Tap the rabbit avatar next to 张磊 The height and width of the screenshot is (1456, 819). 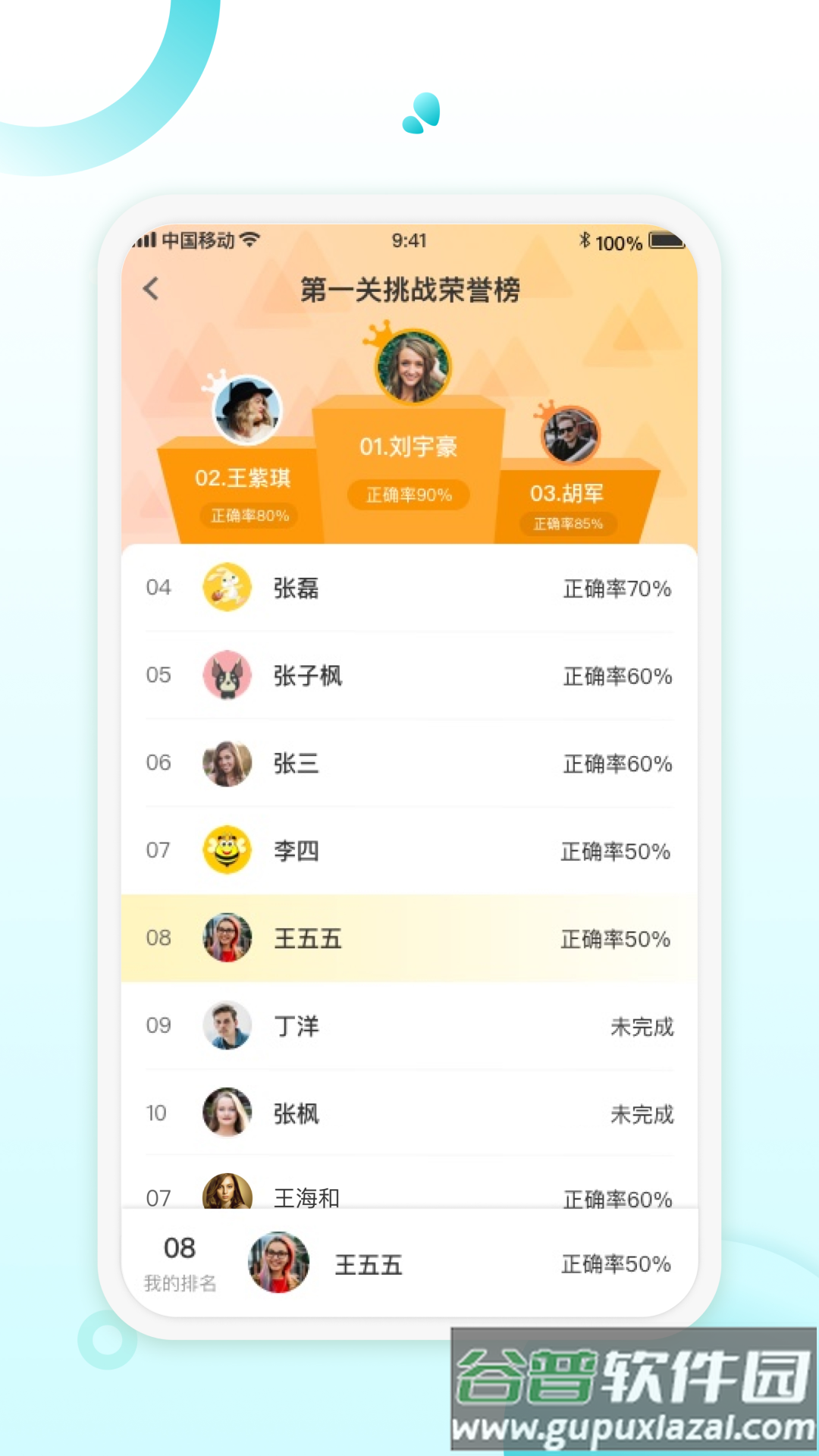tap(227, 588)
